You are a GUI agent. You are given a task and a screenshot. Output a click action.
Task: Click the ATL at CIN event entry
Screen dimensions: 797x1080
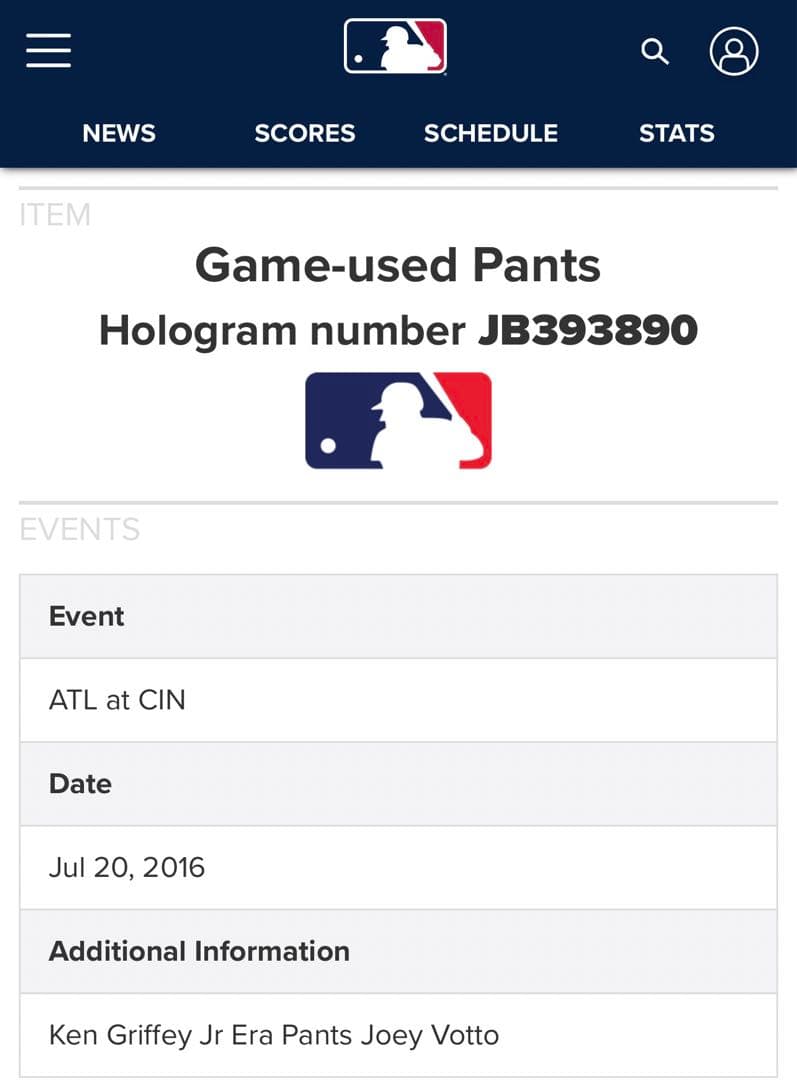pyautogui.click(x=117, y=700)
